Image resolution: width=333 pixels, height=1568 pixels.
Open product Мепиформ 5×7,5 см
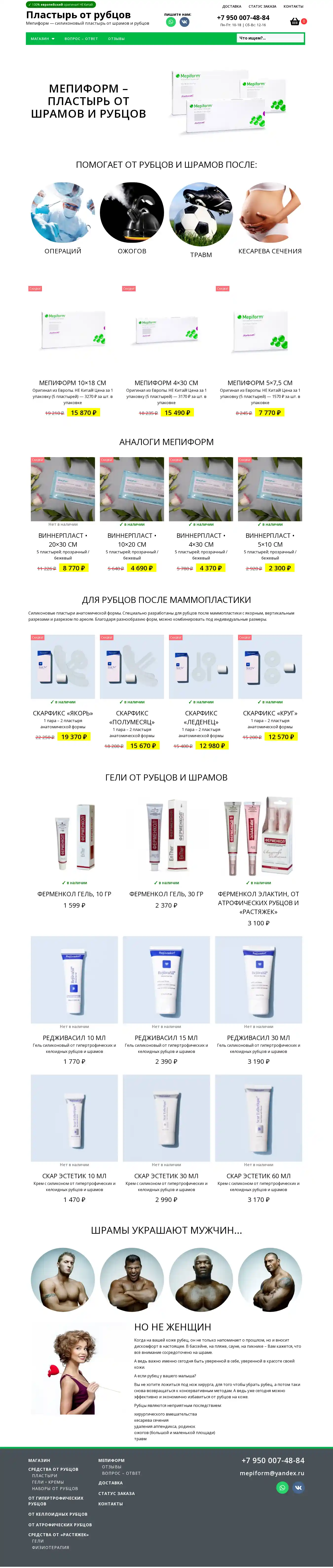(260, 383)
